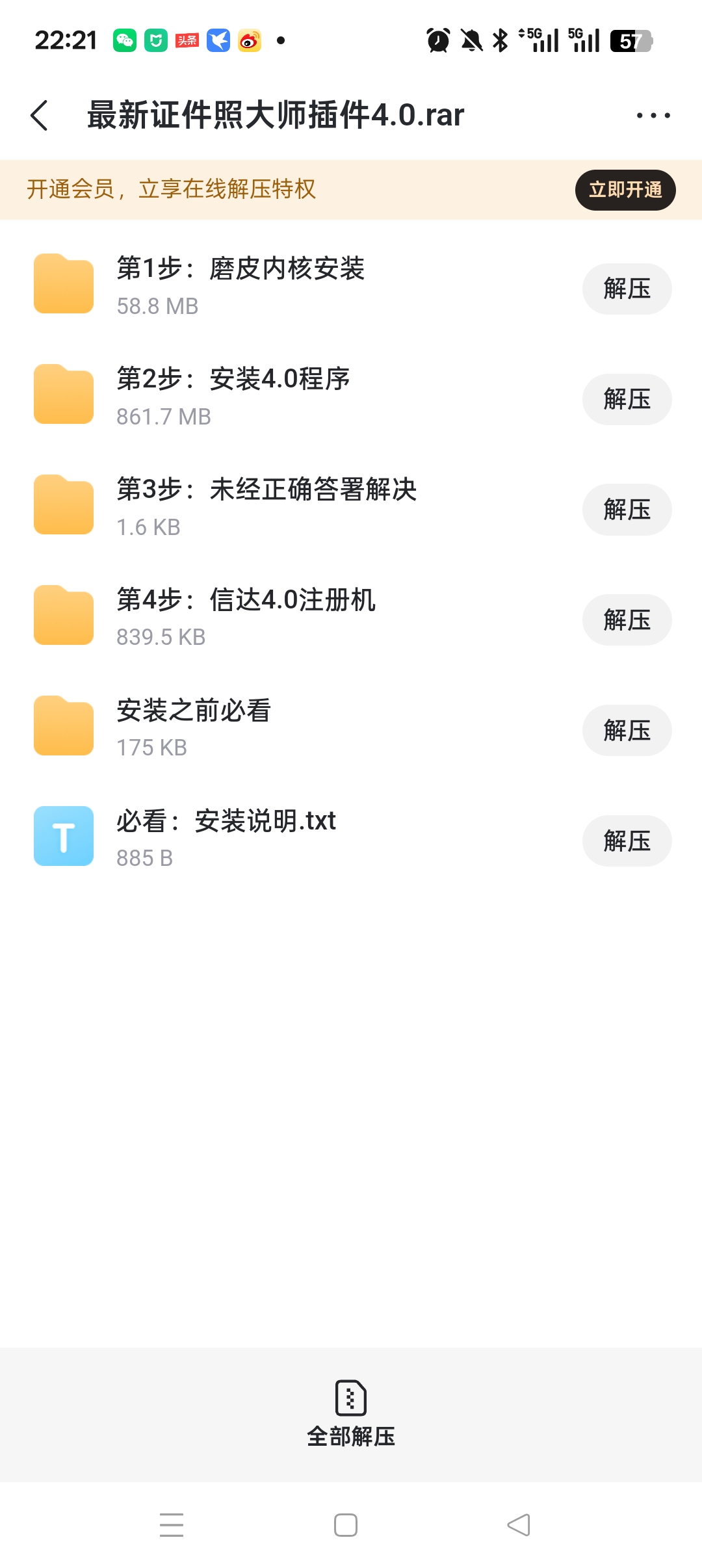Image resolution: width=702 pixels, height=1568 pixels.
Task: Tap 解压 next to 第1步：磨皮内核安装
Action: [x=626, y=289]
